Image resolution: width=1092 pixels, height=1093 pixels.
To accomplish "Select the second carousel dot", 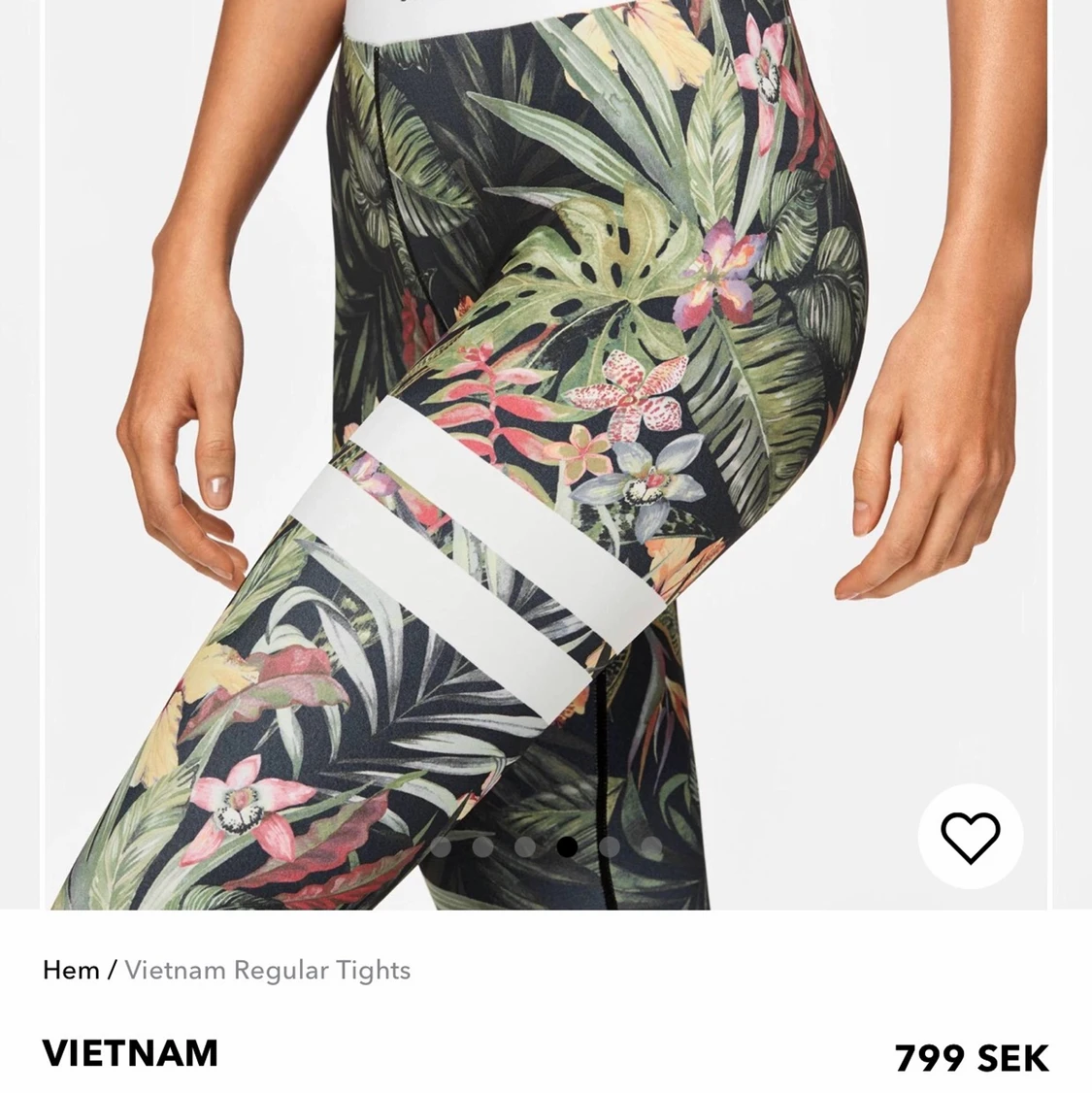I will click(482, 847).
